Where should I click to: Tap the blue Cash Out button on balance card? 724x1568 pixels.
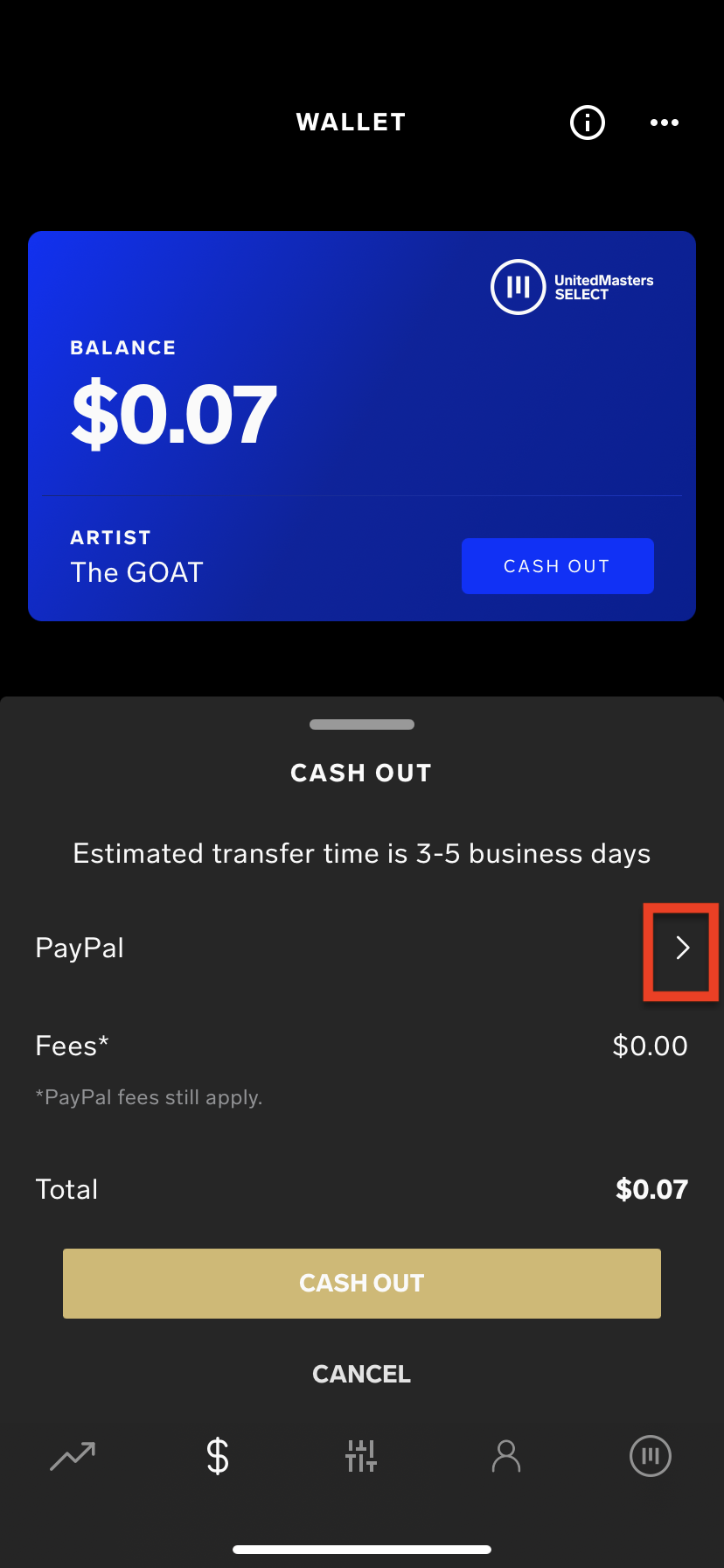[x=557, y=566]
